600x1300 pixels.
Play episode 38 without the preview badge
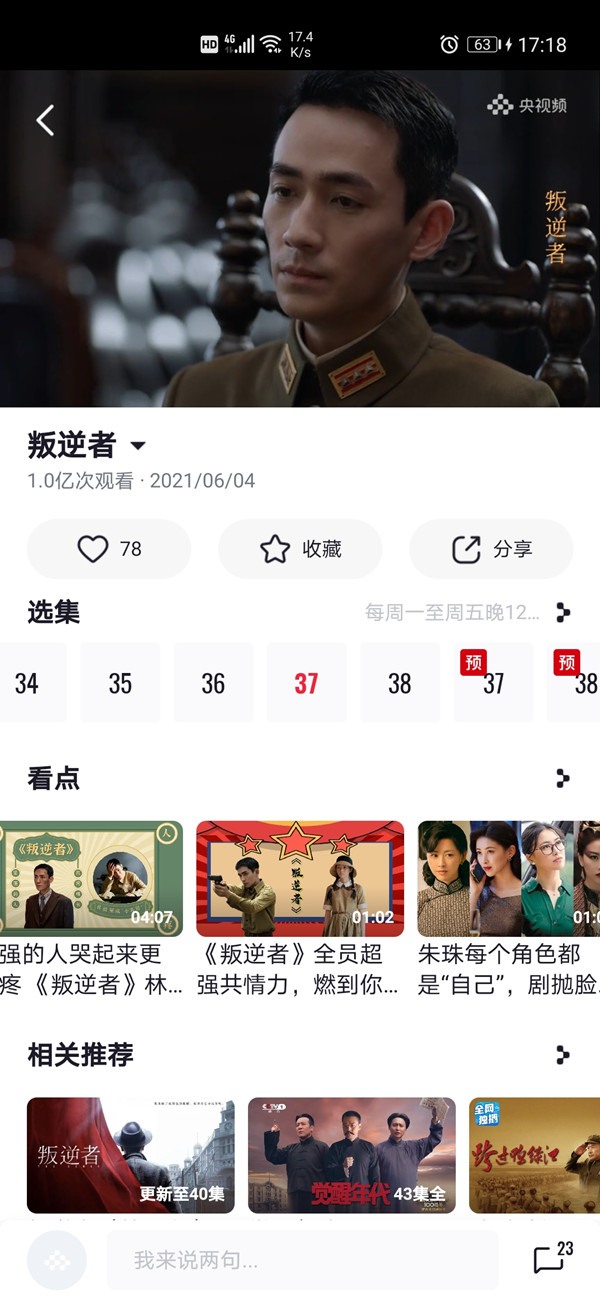(399, 683)
